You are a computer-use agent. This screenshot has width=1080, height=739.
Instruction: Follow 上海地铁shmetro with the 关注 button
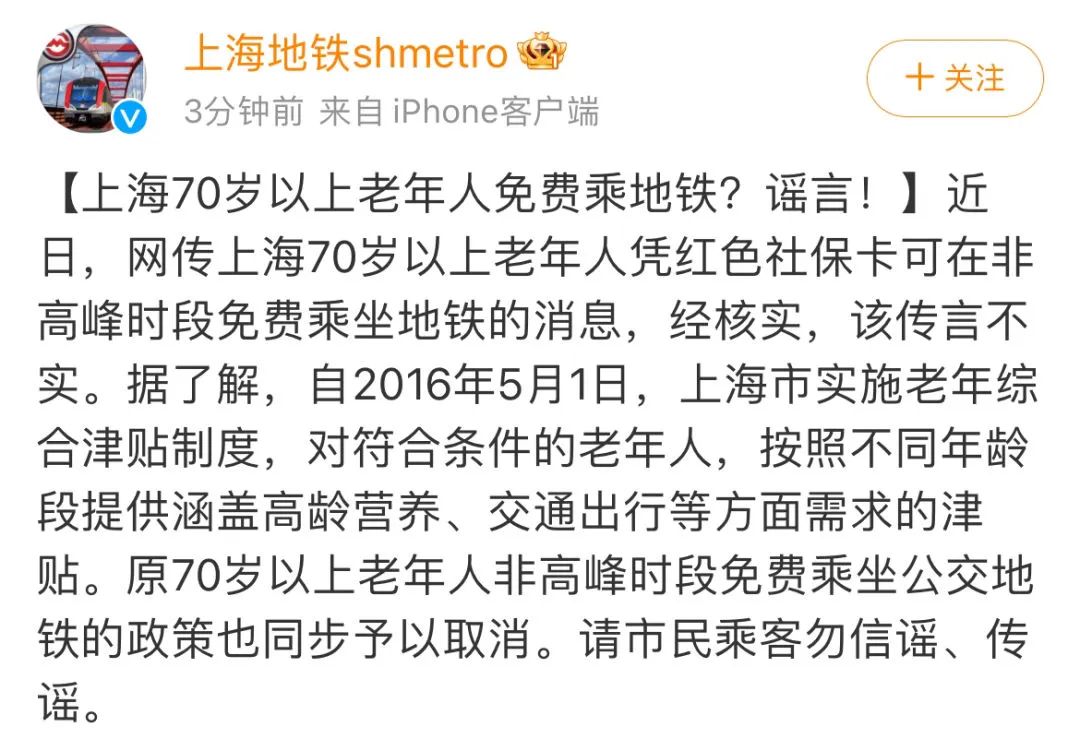click(x=954, y=78)
